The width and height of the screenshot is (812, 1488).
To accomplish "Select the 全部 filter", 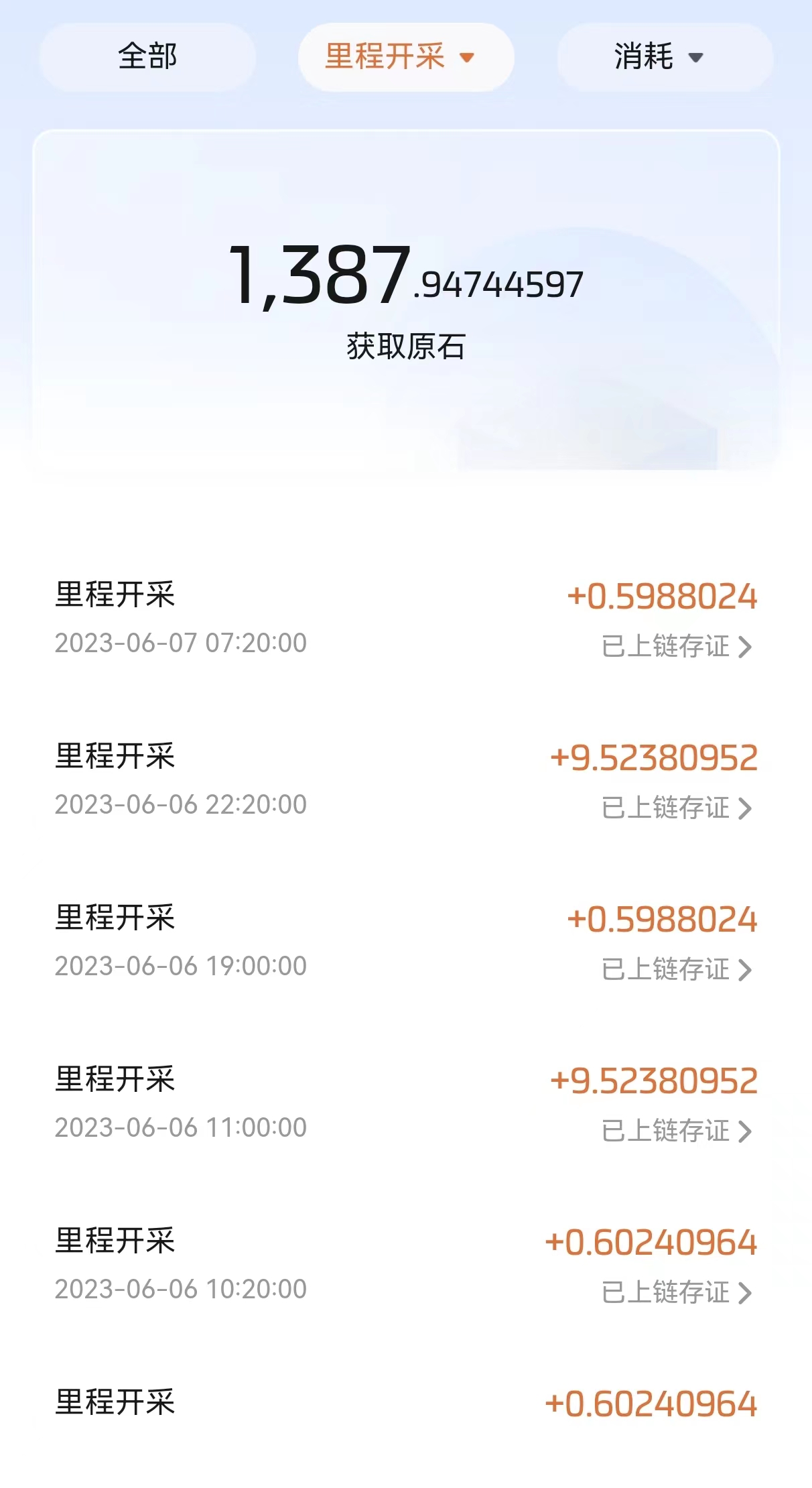I will tap(147, 58).
